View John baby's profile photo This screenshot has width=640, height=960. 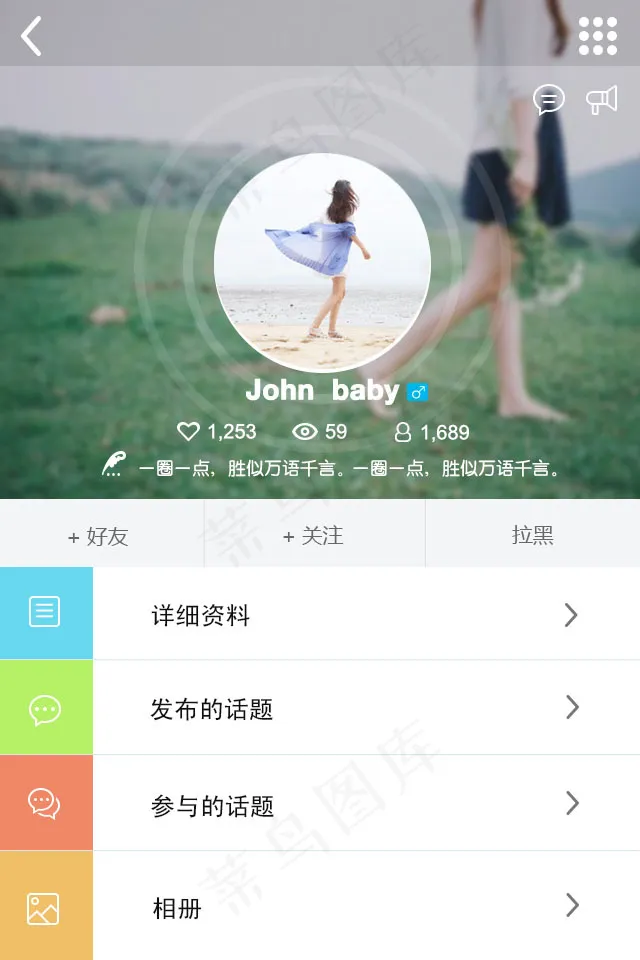point(322,262)
